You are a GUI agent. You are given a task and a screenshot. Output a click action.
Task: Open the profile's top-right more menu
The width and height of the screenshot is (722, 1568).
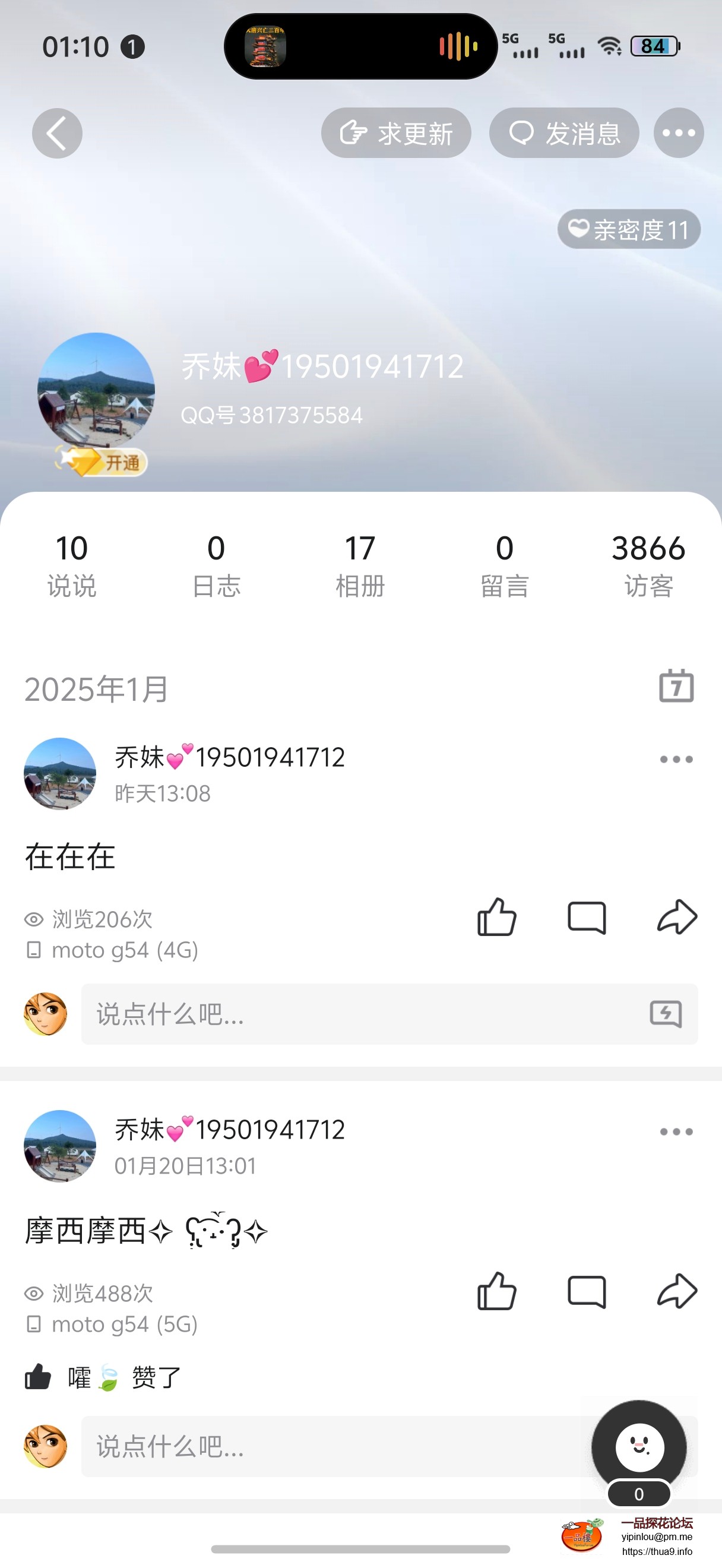pos(678,132)
